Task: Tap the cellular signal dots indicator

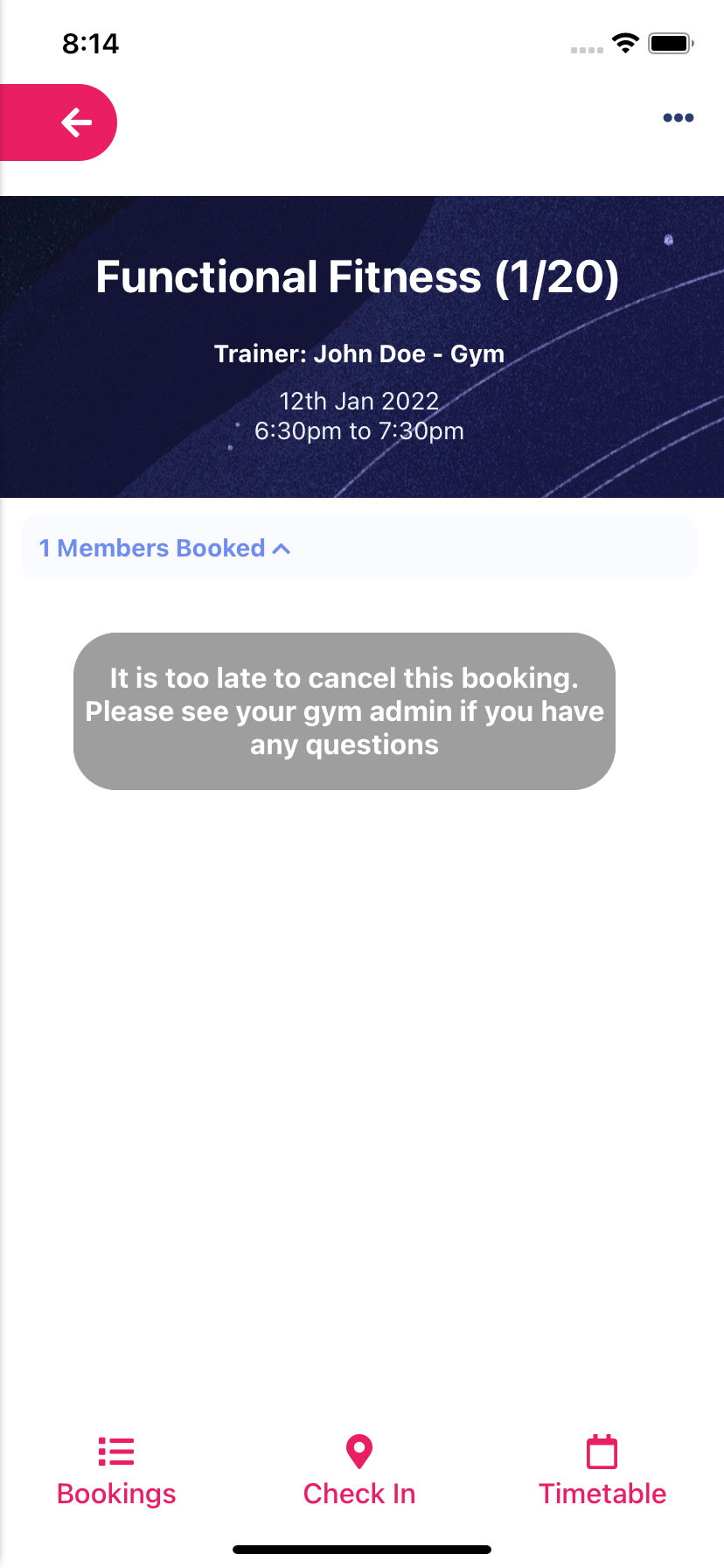Action: pyautogui.click(x=584, y=50)
